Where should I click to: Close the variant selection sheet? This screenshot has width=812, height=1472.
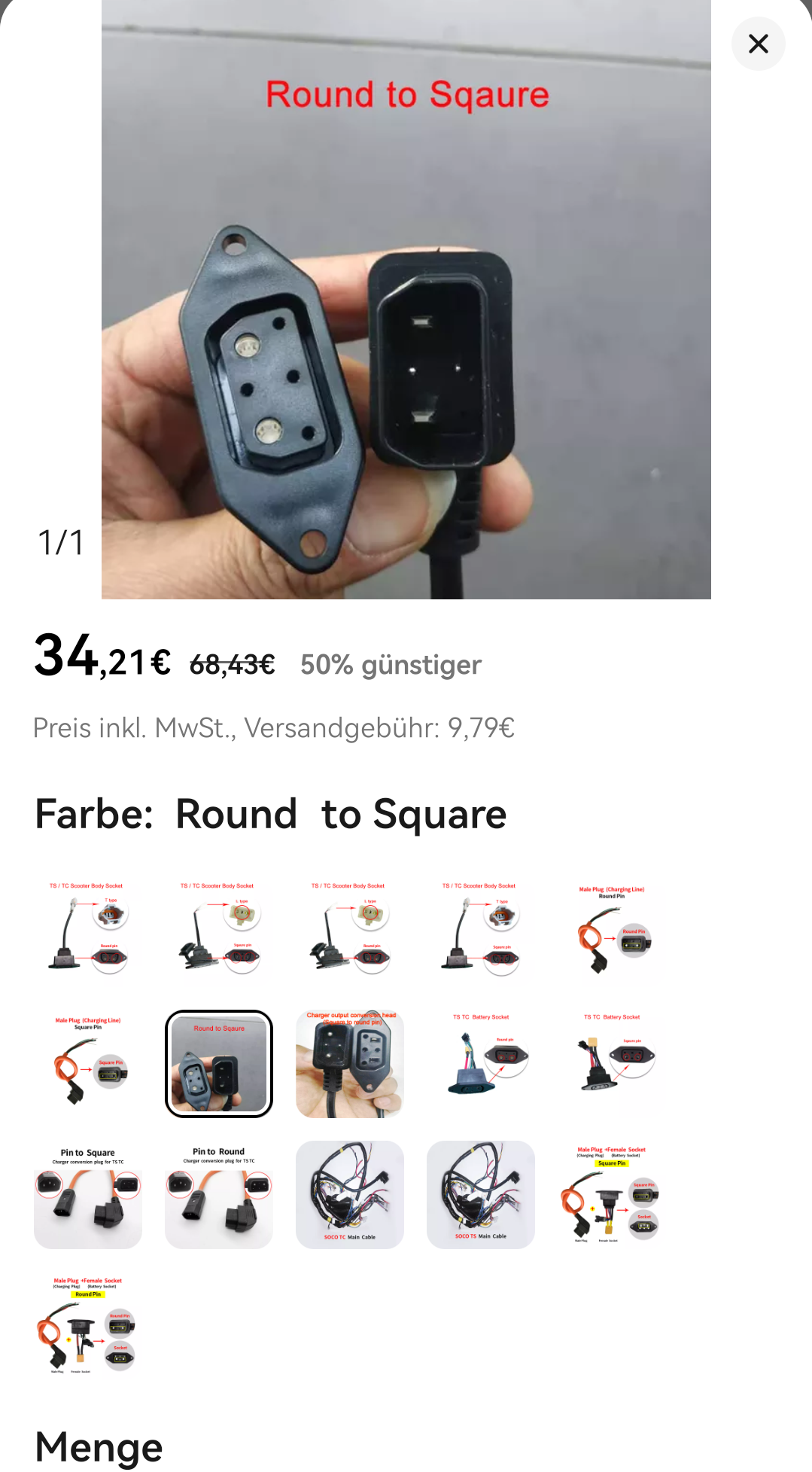[758, 44]
